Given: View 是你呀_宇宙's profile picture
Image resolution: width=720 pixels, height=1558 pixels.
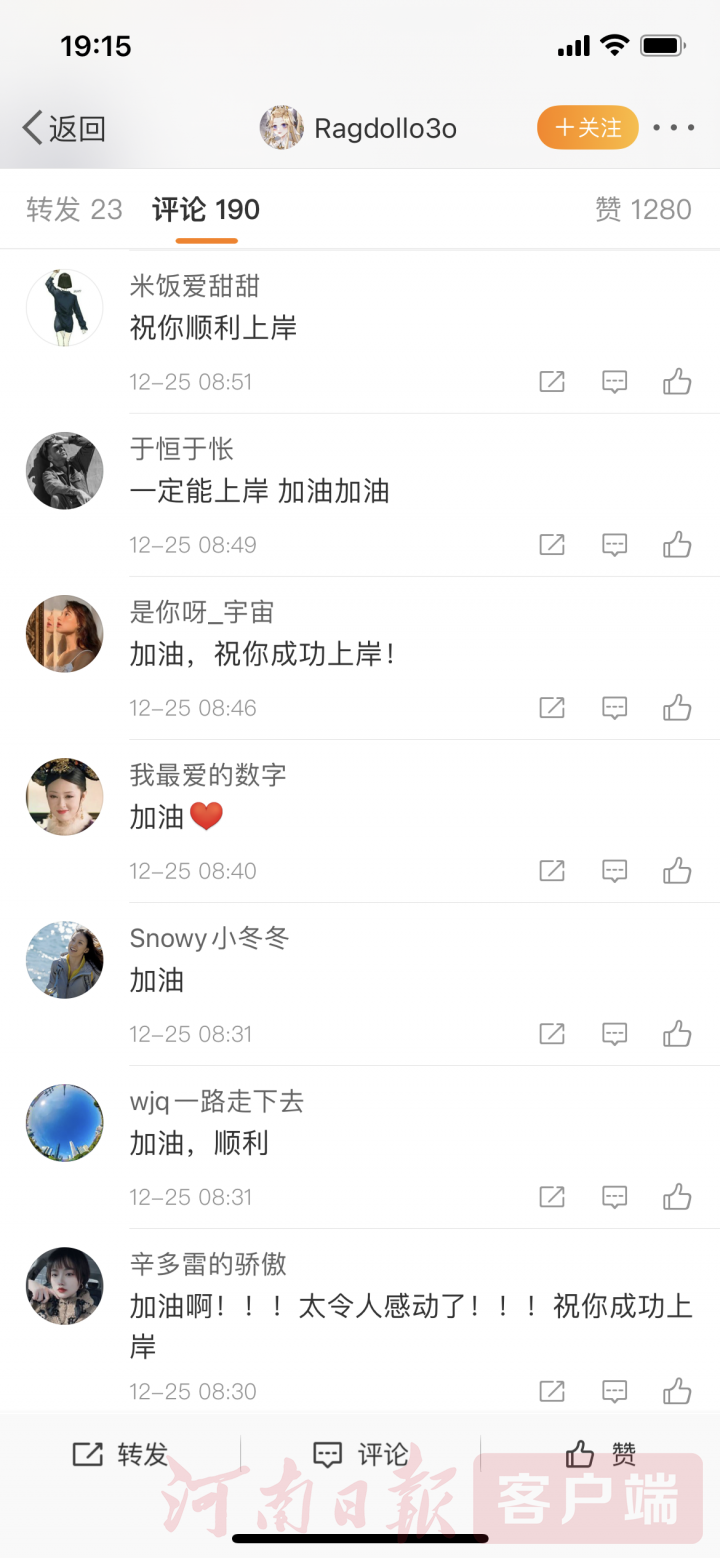Looking at the screenshot, I should 64,634.
